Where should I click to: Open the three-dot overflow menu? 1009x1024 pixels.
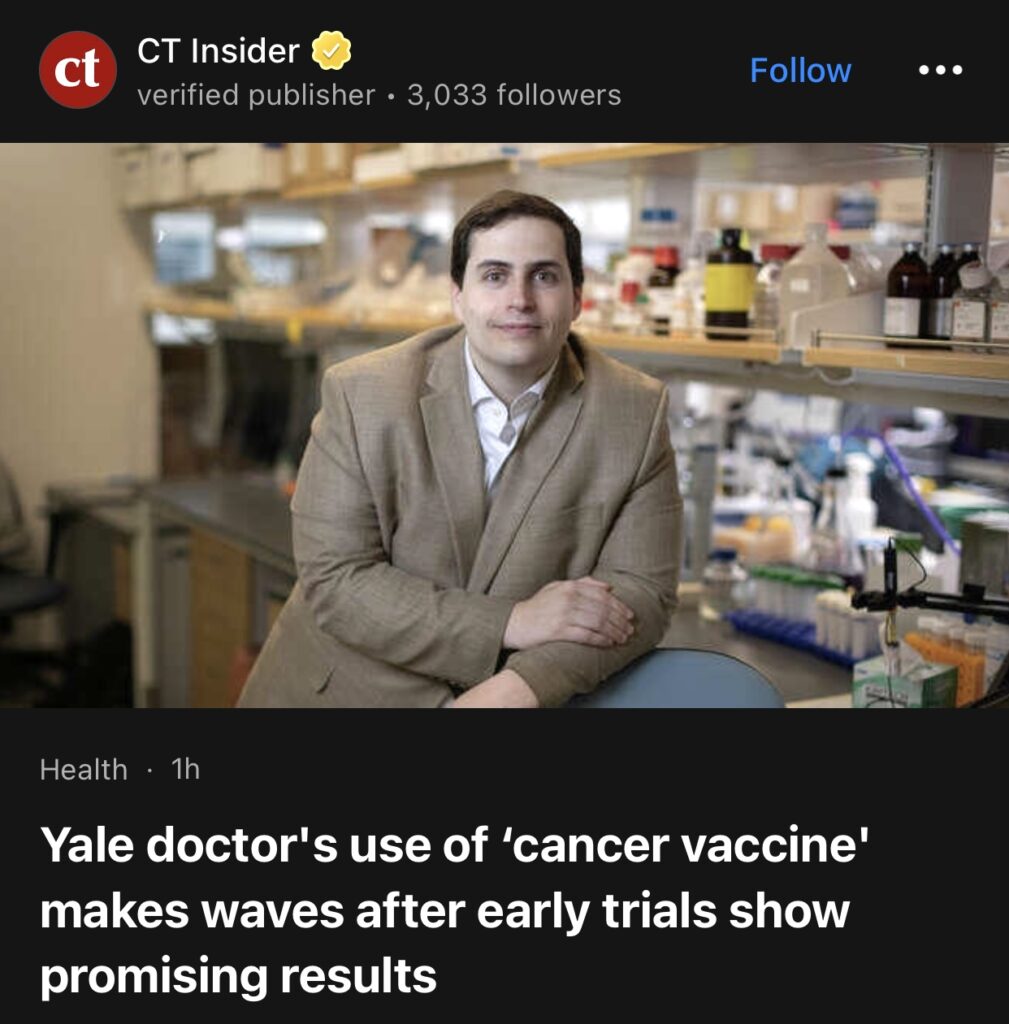[941, 70]
